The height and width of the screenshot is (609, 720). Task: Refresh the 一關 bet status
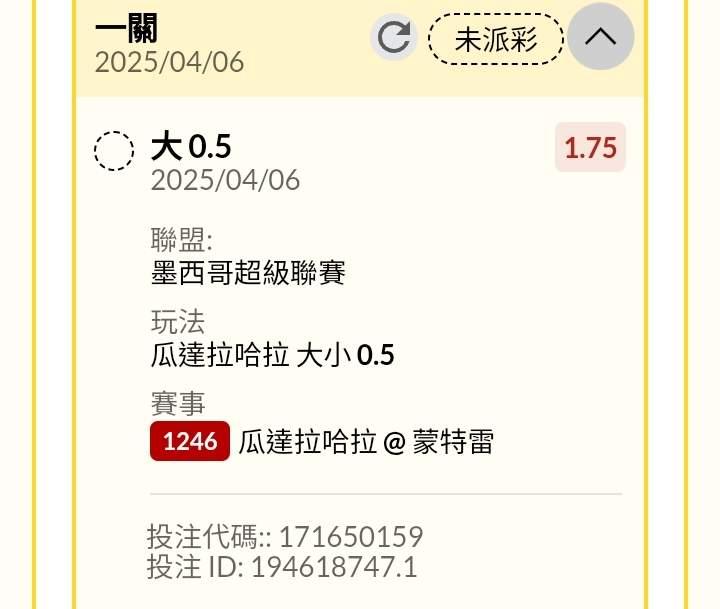[x=394, y=38]
